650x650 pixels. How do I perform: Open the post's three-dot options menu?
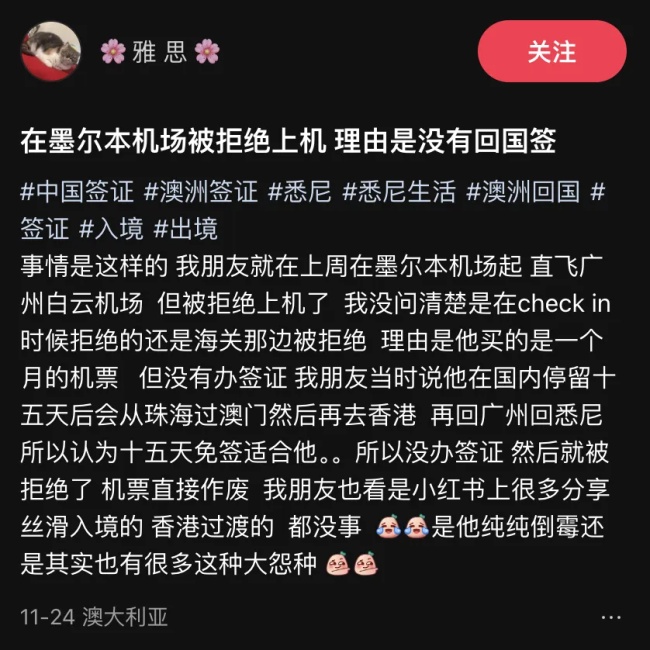click(611, 617)
